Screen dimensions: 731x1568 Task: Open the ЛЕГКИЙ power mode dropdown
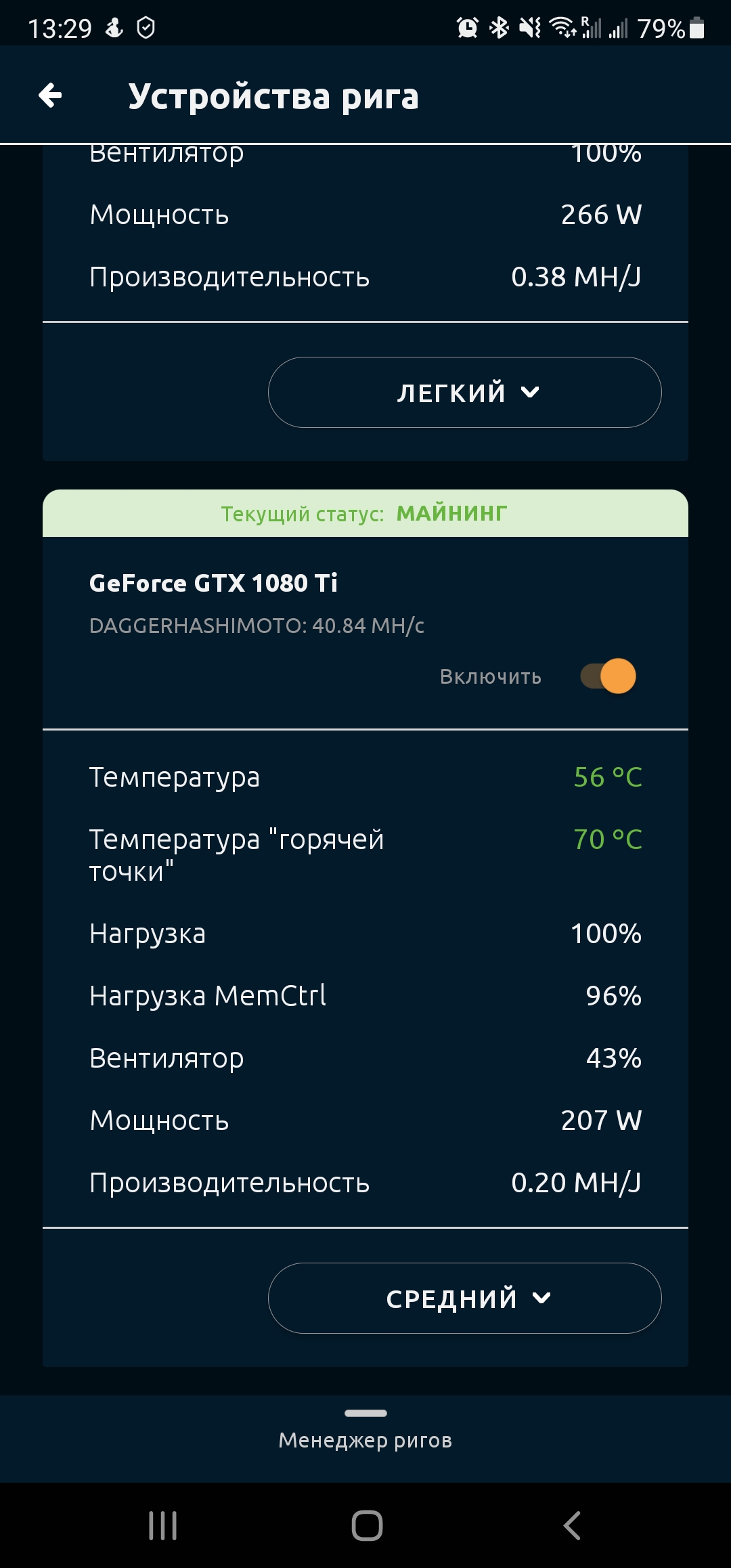pos(464,393)
